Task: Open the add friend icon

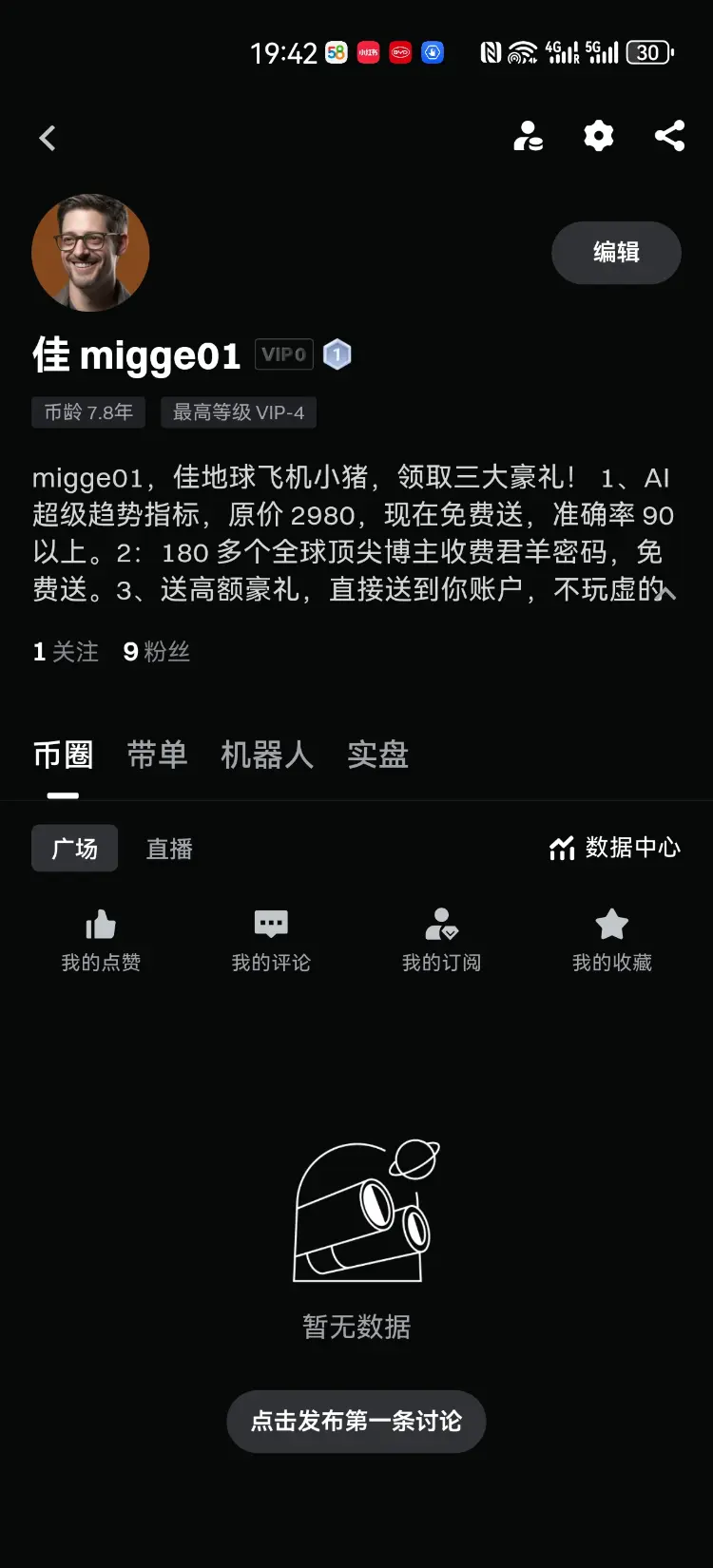Action: 529,137
